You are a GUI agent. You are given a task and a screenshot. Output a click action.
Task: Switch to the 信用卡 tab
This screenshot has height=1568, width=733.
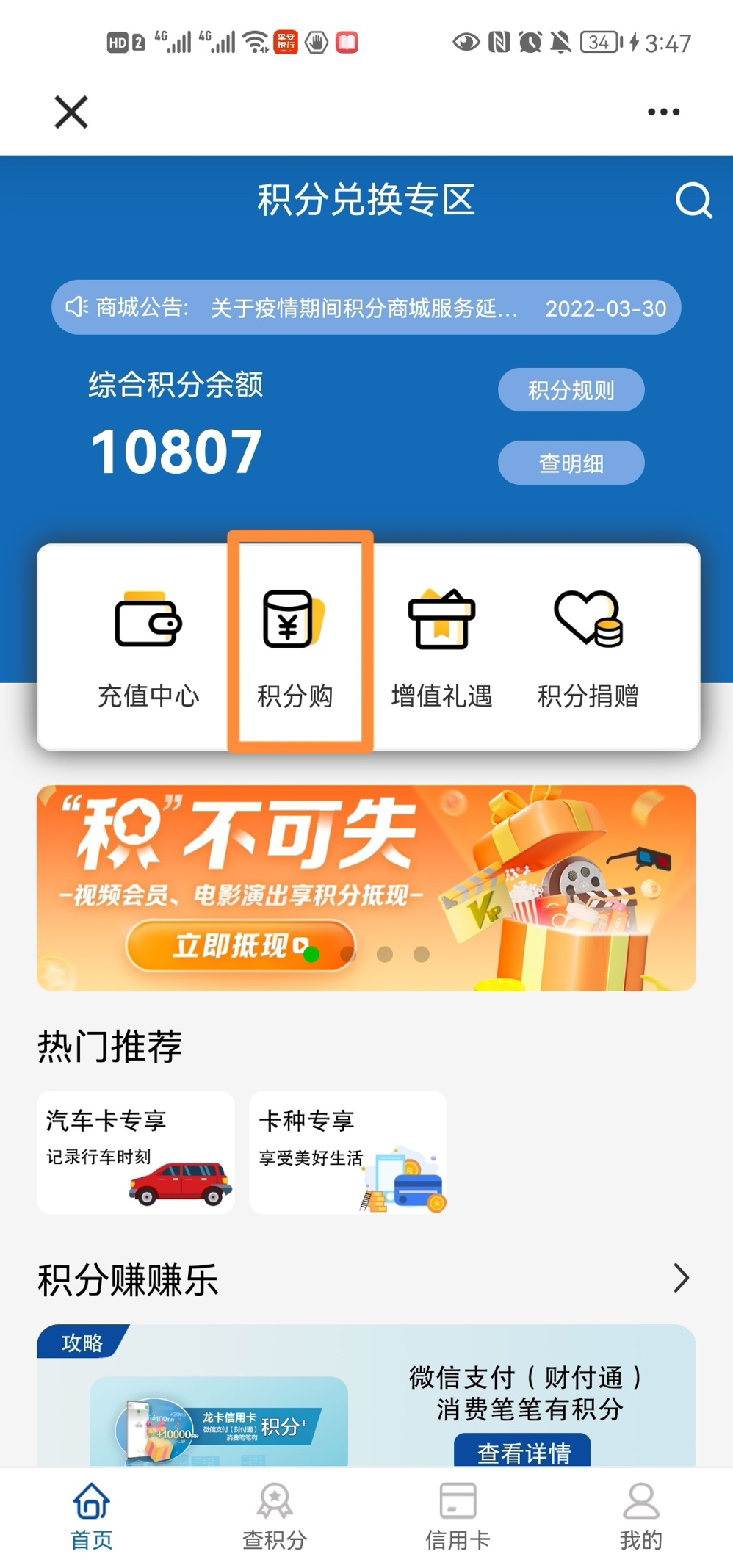pos(458,1517)
